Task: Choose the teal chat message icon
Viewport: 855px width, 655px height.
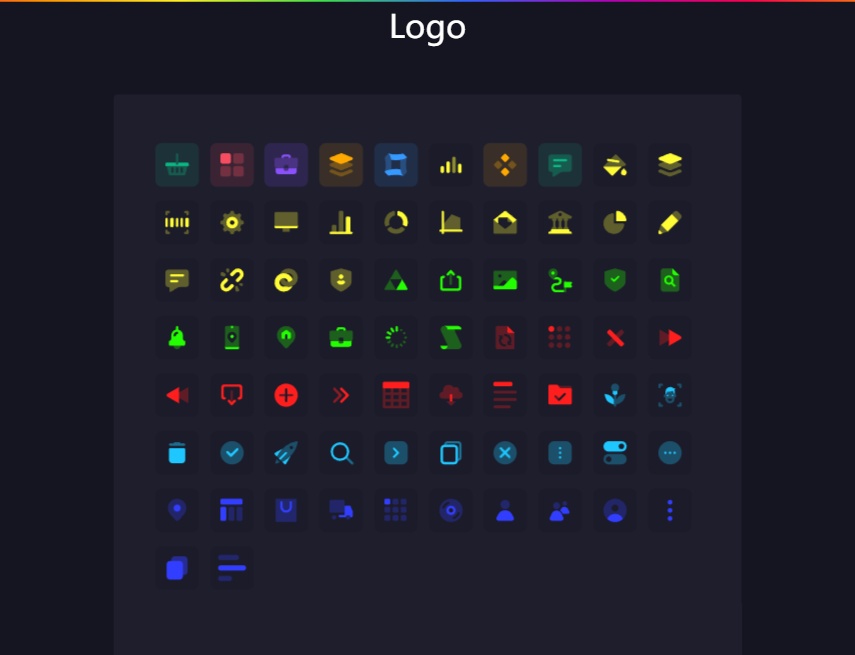Action: pos(560,165)
